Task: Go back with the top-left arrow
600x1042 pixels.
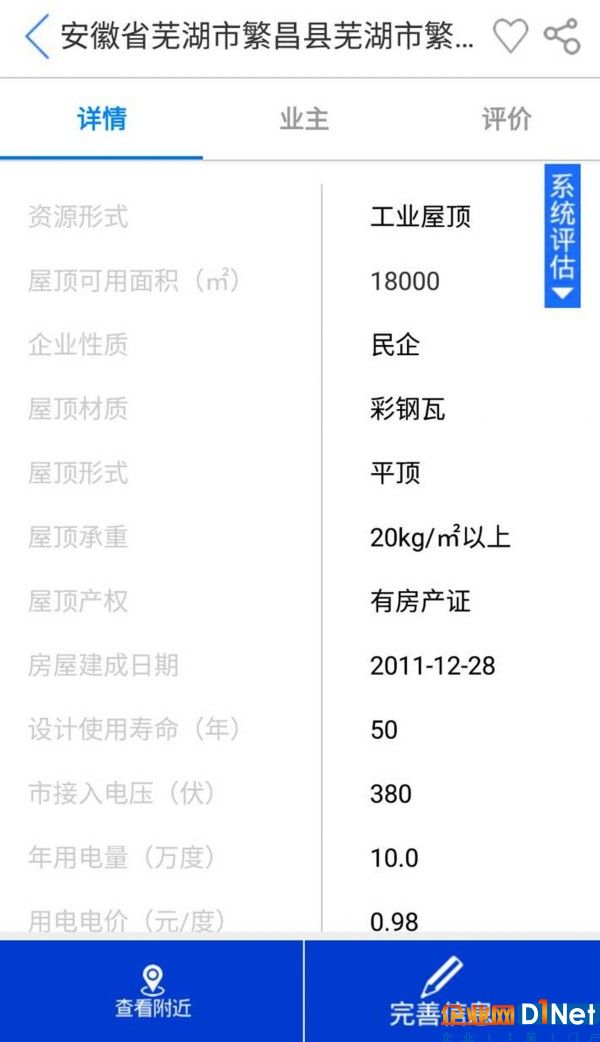Action: click(x=37, y=37)
